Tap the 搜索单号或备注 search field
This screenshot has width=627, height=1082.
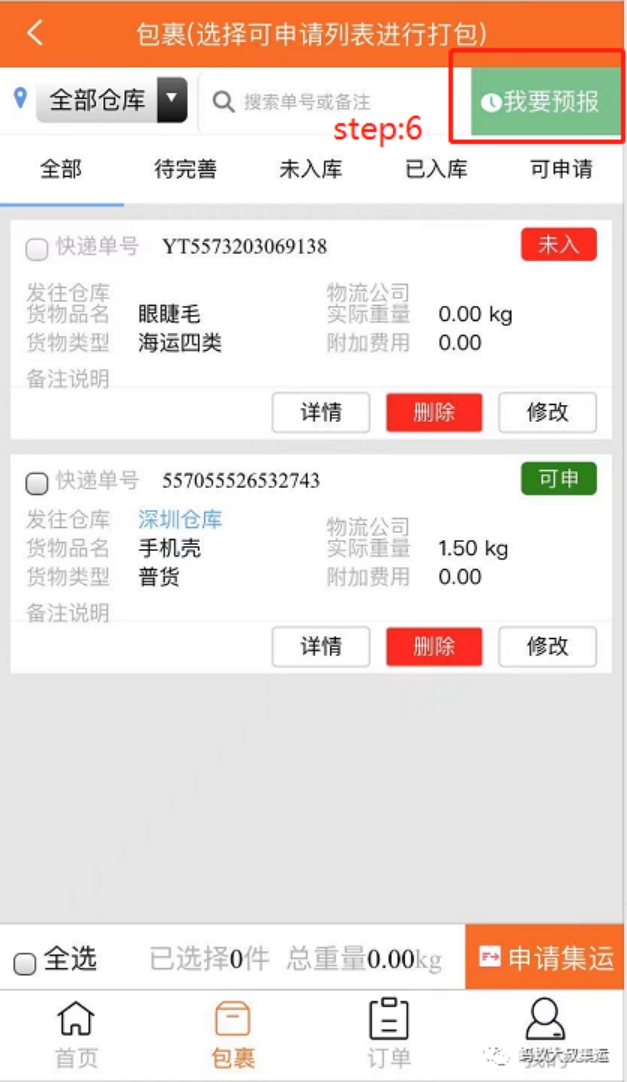point(320,102)
